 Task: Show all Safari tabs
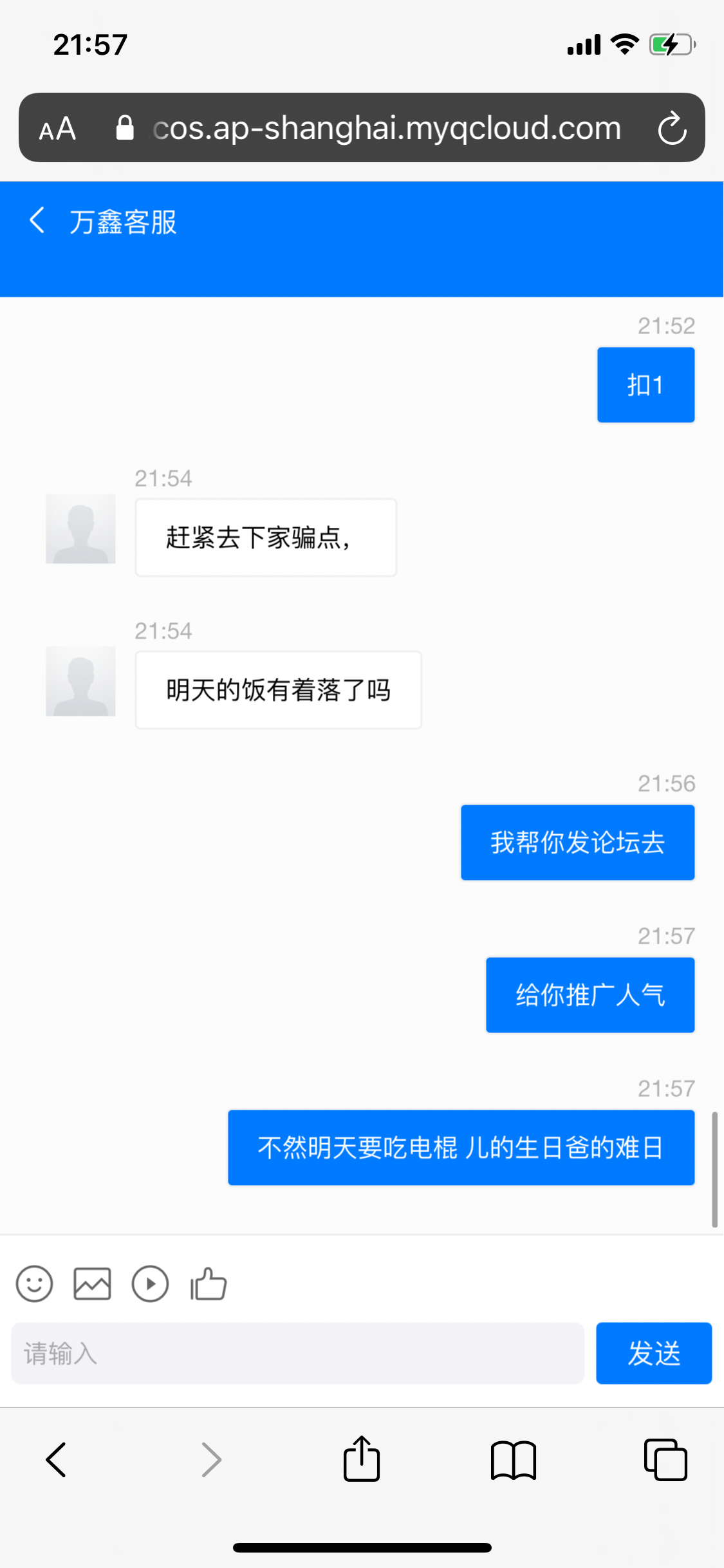point(665,1459)
